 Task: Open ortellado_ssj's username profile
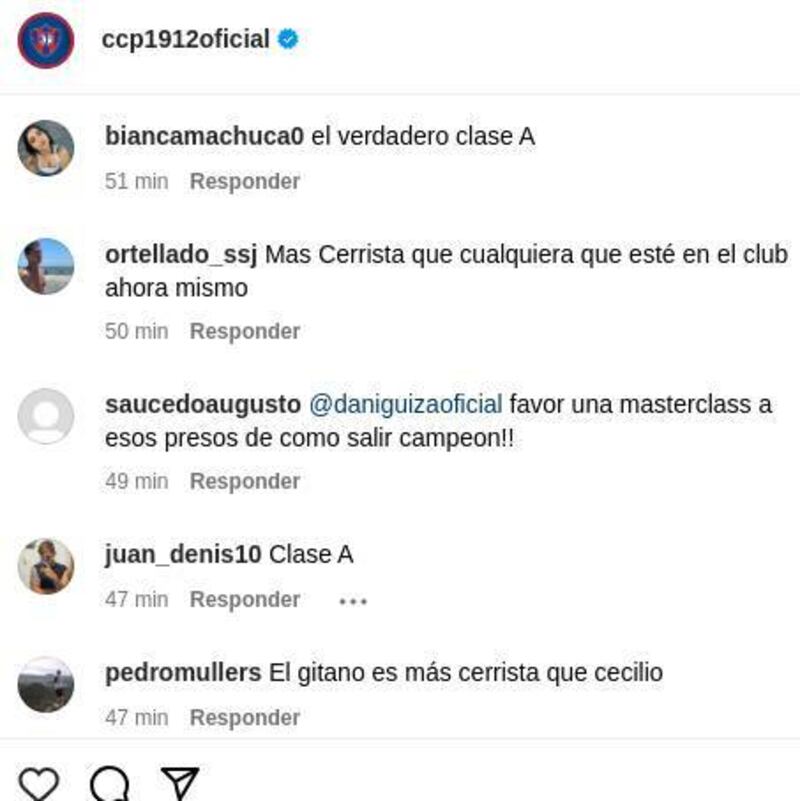(181, 255)
